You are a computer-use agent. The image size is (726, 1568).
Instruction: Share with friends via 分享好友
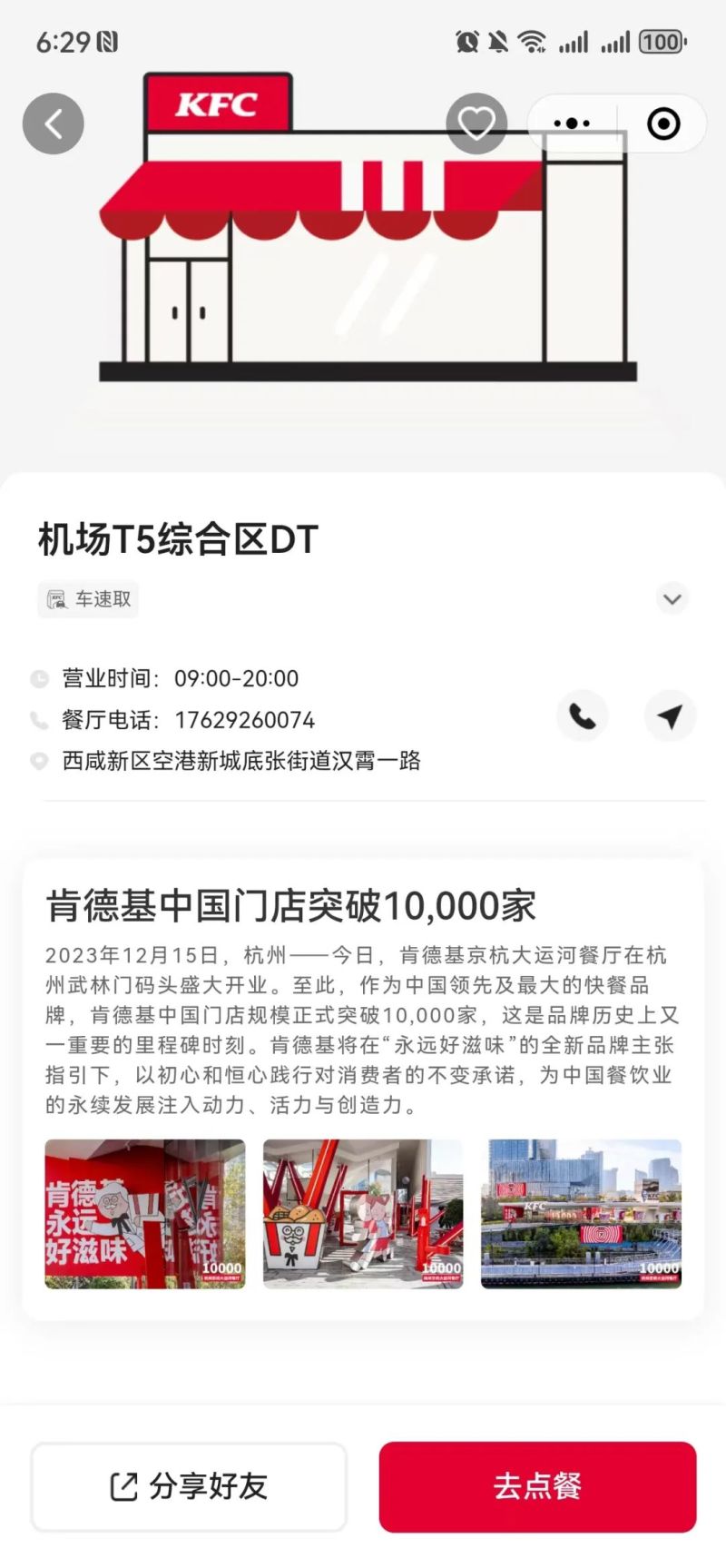pyautogui.click(x=188, y=1487)
